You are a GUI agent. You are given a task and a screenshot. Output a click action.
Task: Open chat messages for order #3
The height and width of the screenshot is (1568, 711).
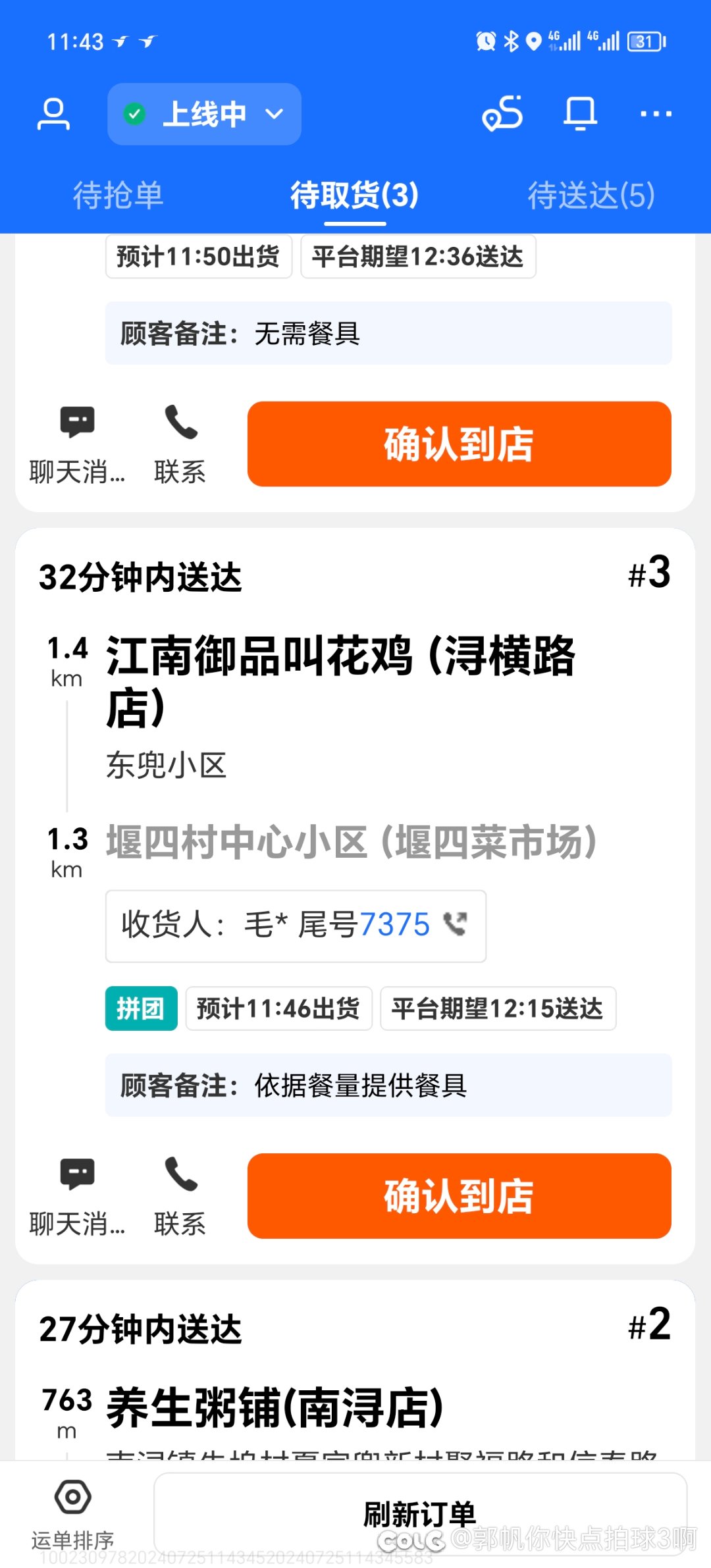point(77,1195)
